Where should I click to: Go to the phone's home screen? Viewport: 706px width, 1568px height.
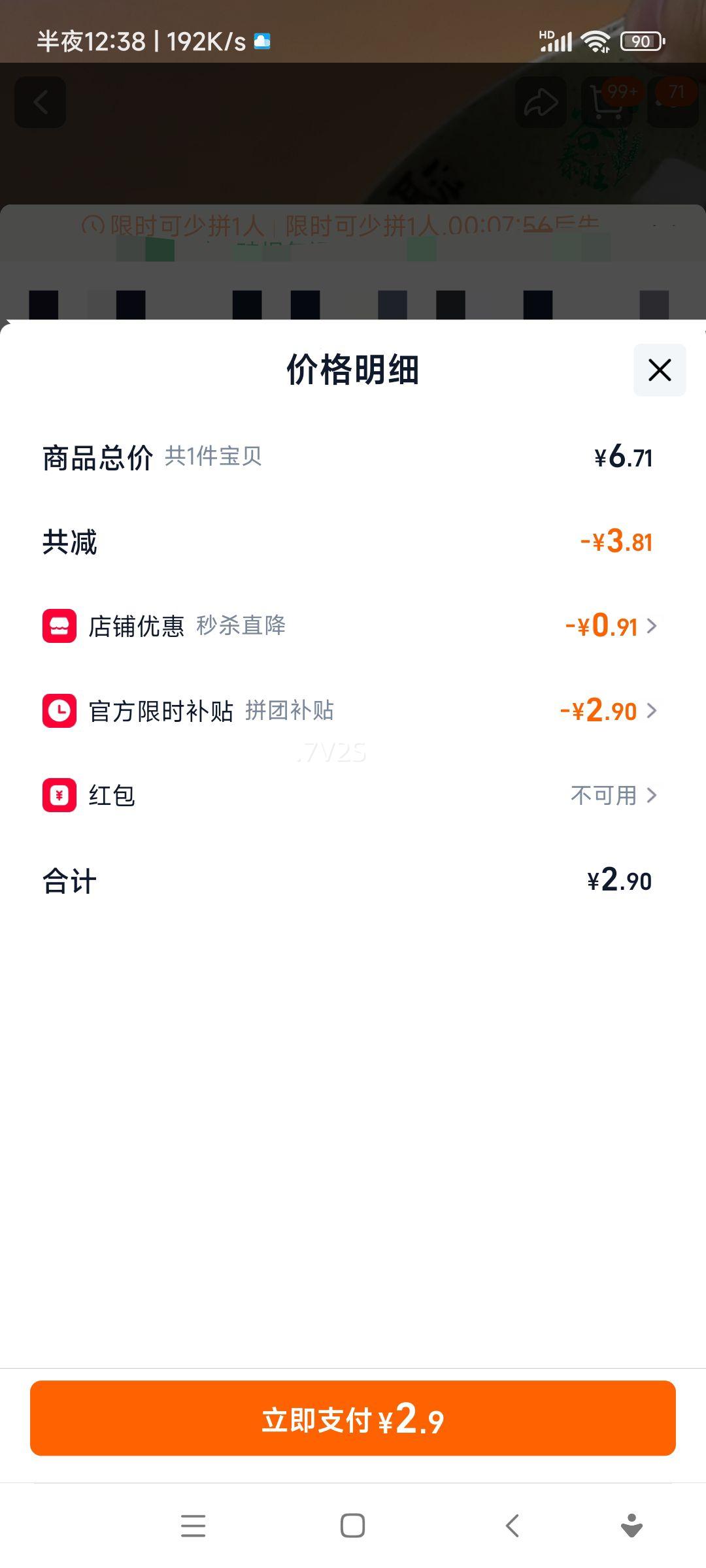pos(353,1526)
